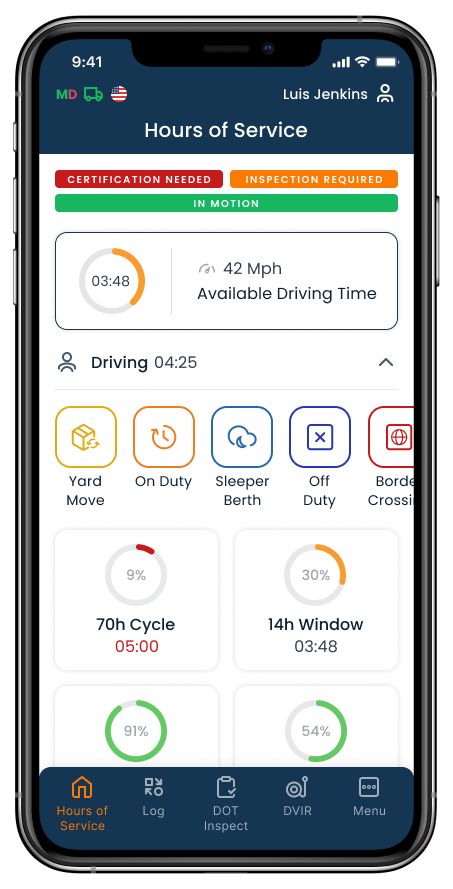453x889 pixels.
Task: Choose Sleeper Berth status
Action: [242, 437]
